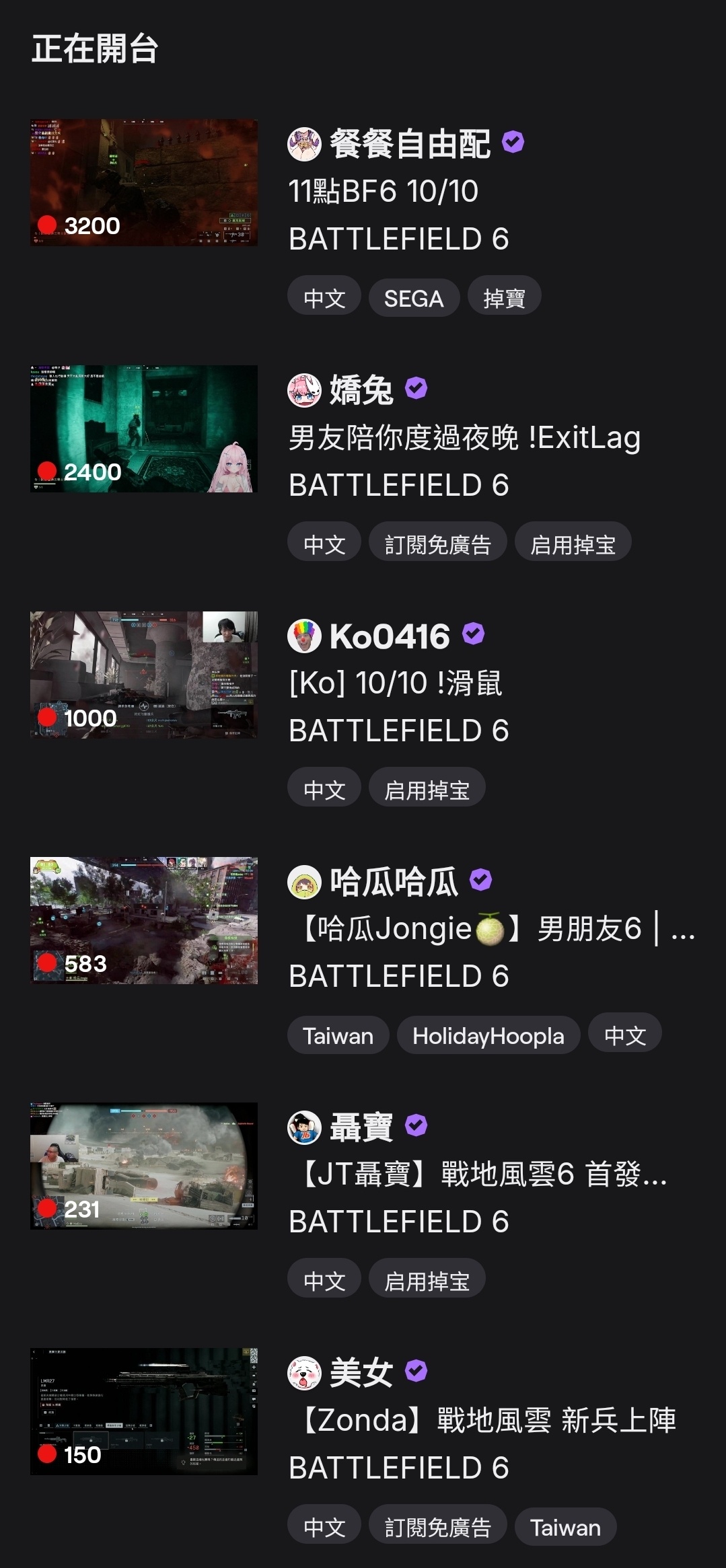Tap the 中文 tag under Ko0416
The image size is (726, 1568).
coord(324,790)
